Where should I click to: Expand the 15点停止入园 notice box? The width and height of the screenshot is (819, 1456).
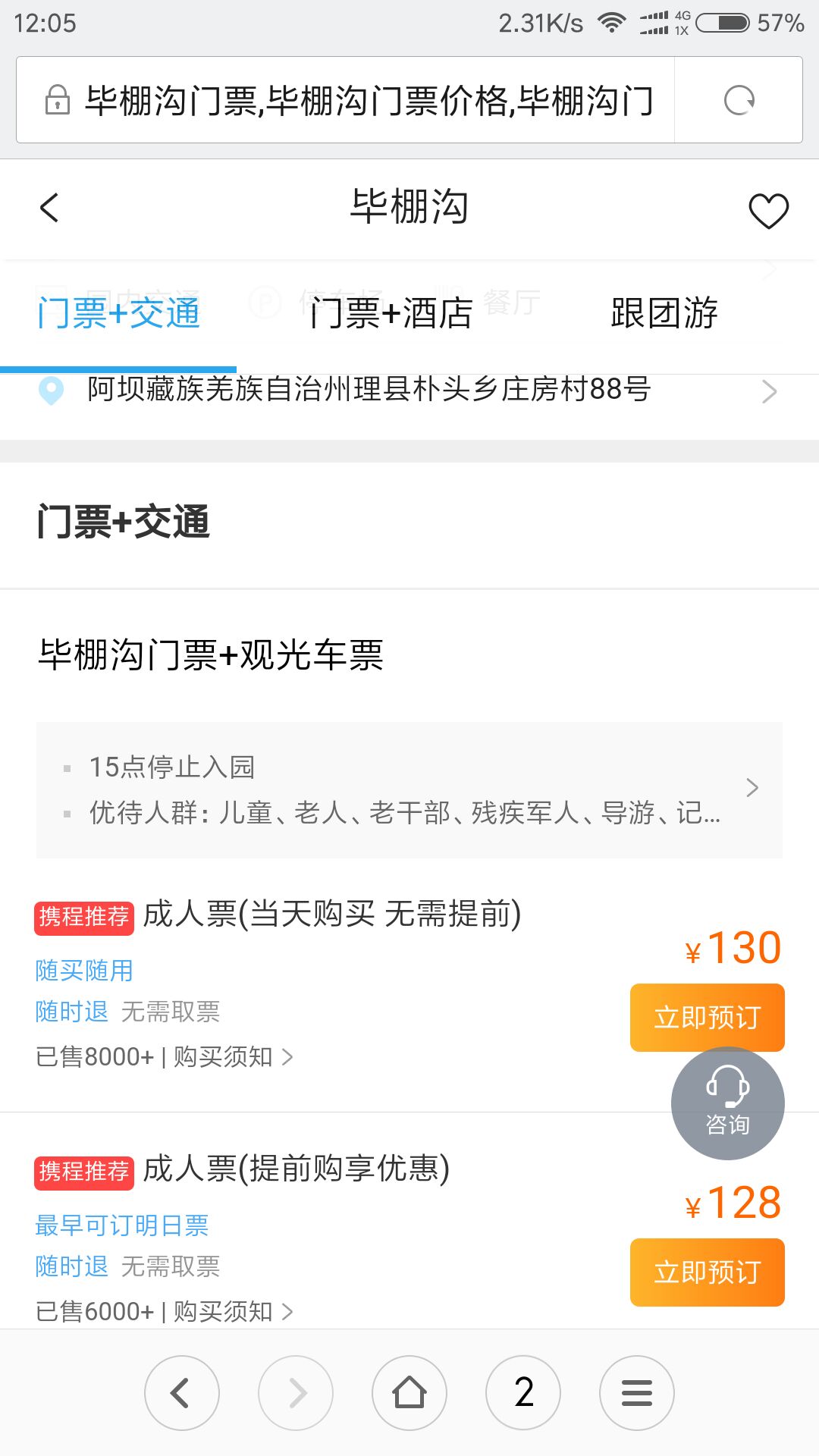(409, 789)
